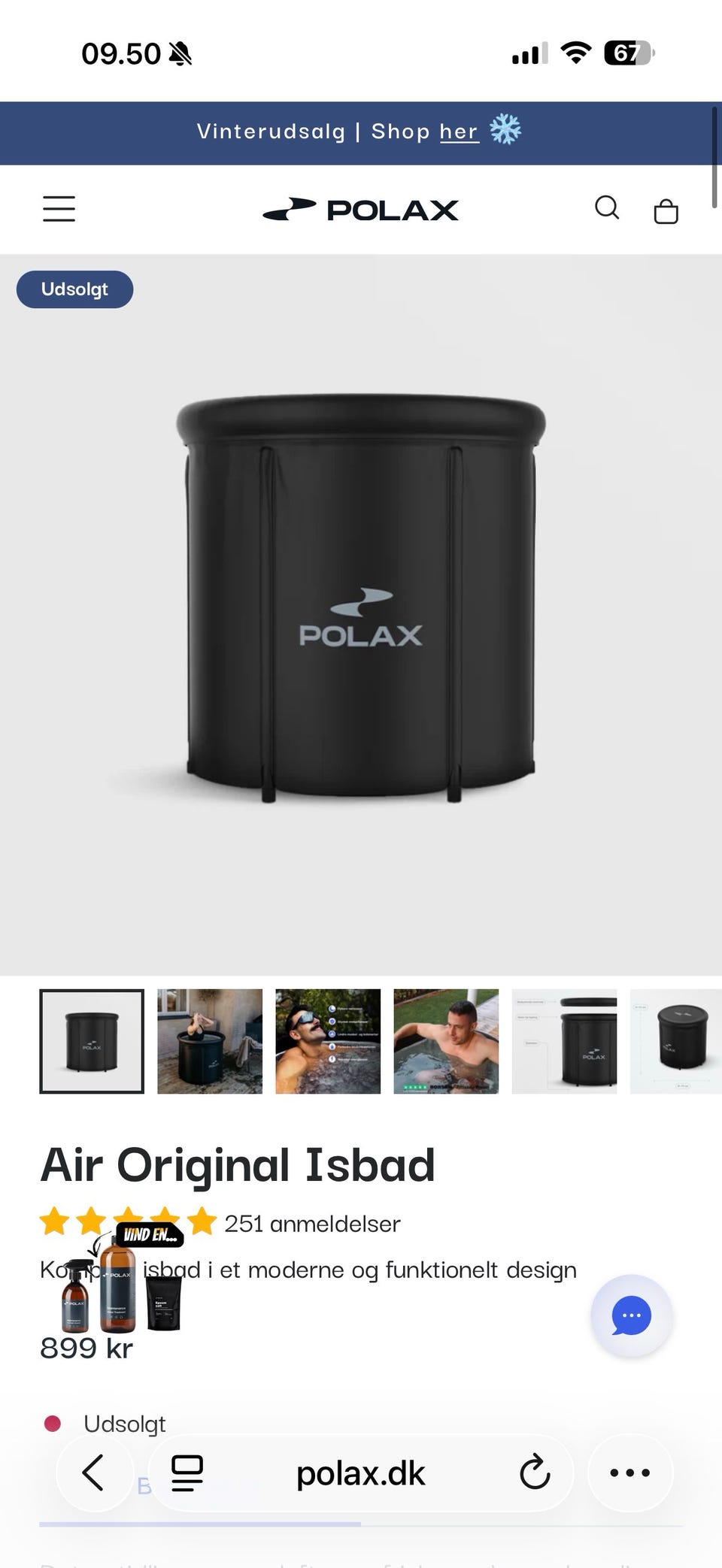Image resolution: width=722 pixels, height=1568 pixels.
Task: Open the shopping bag
Action: point(666,211)
